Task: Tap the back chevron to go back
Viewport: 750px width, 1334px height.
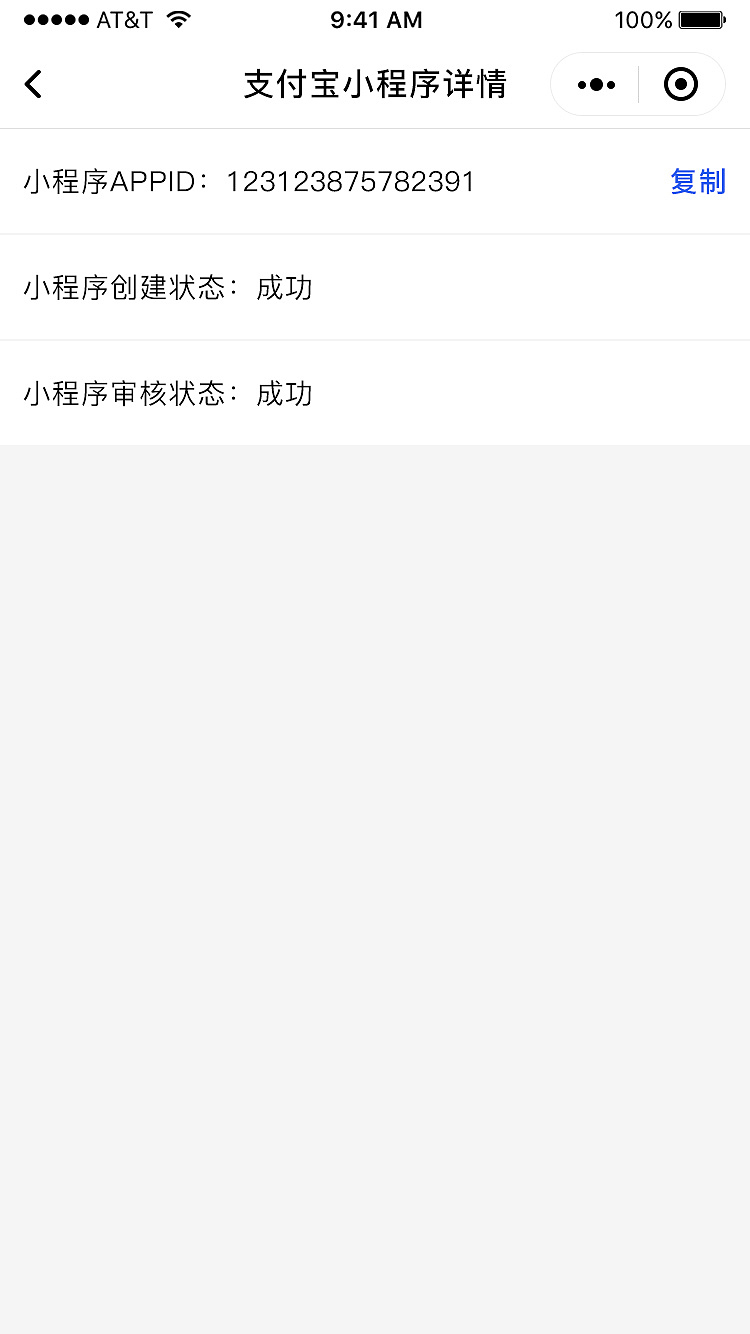Action: click(x=33, y=84)
